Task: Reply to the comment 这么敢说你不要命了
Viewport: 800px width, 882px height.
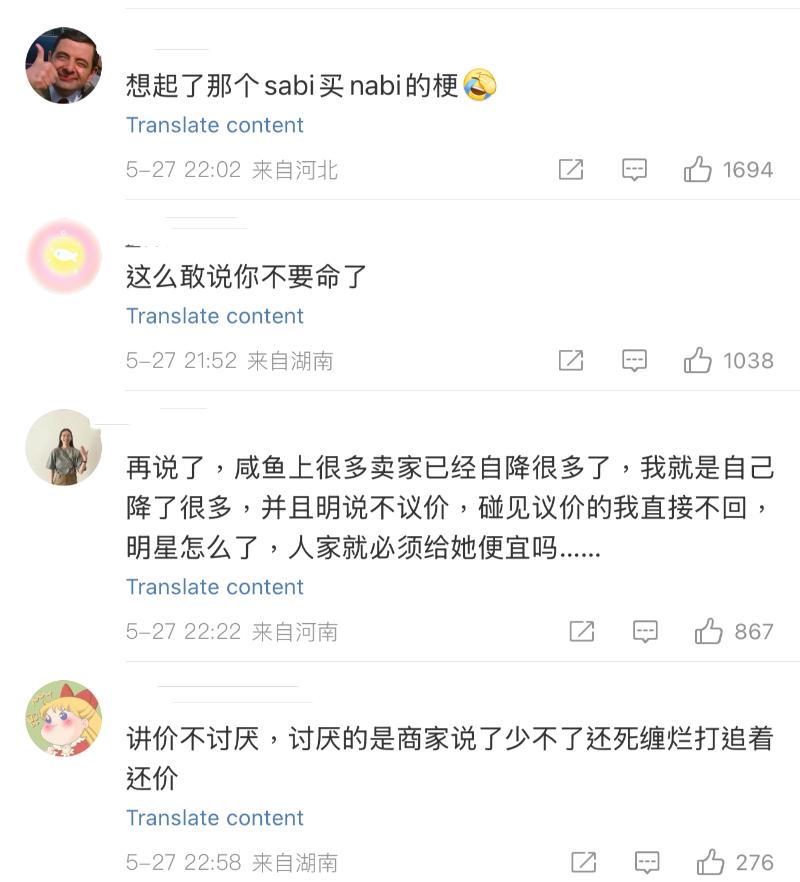Action: pos(635,361)
